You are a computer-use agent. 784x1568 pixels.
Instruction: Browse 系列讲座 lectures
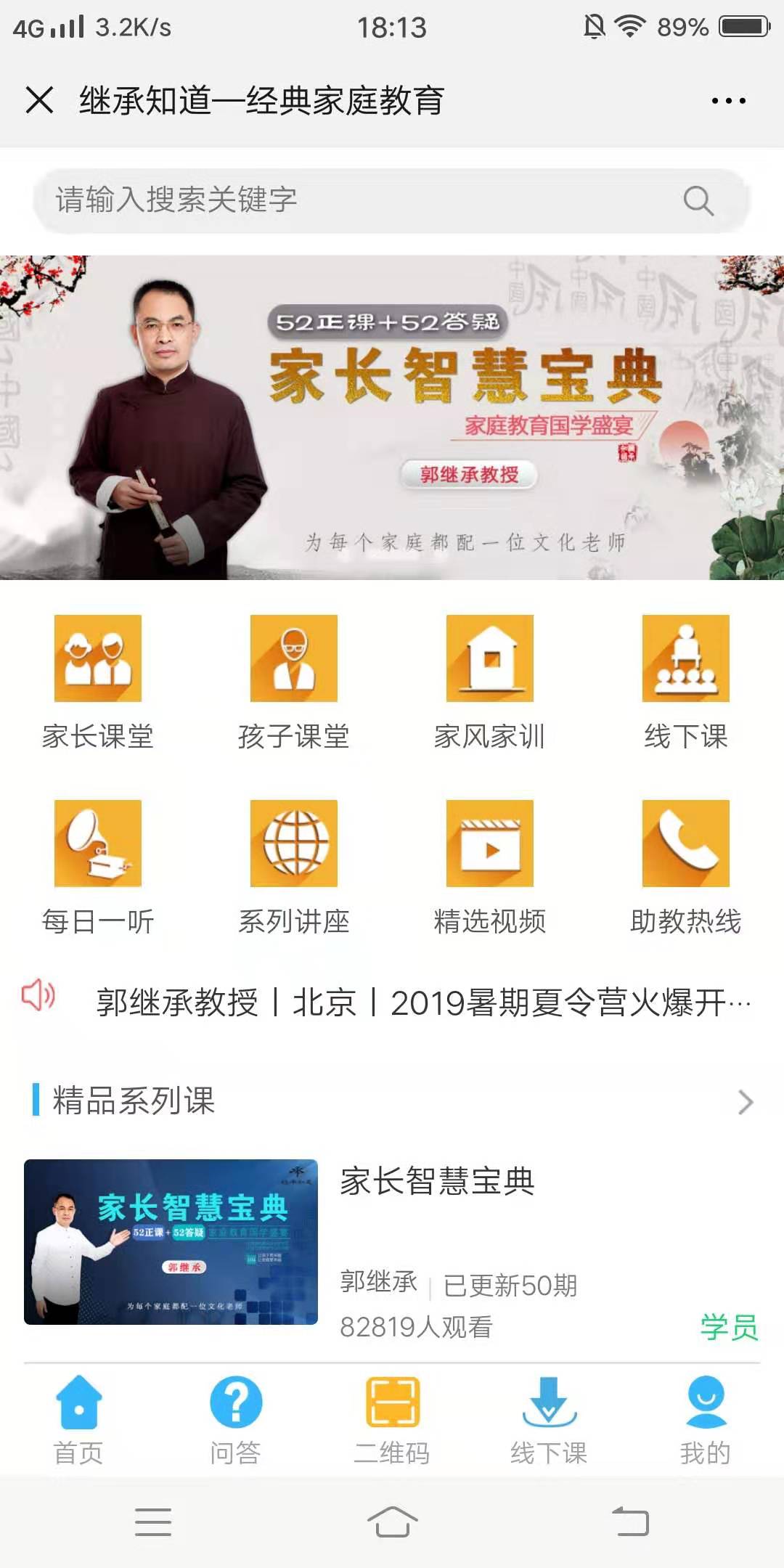pyautogui.click(x=294, y=866)
